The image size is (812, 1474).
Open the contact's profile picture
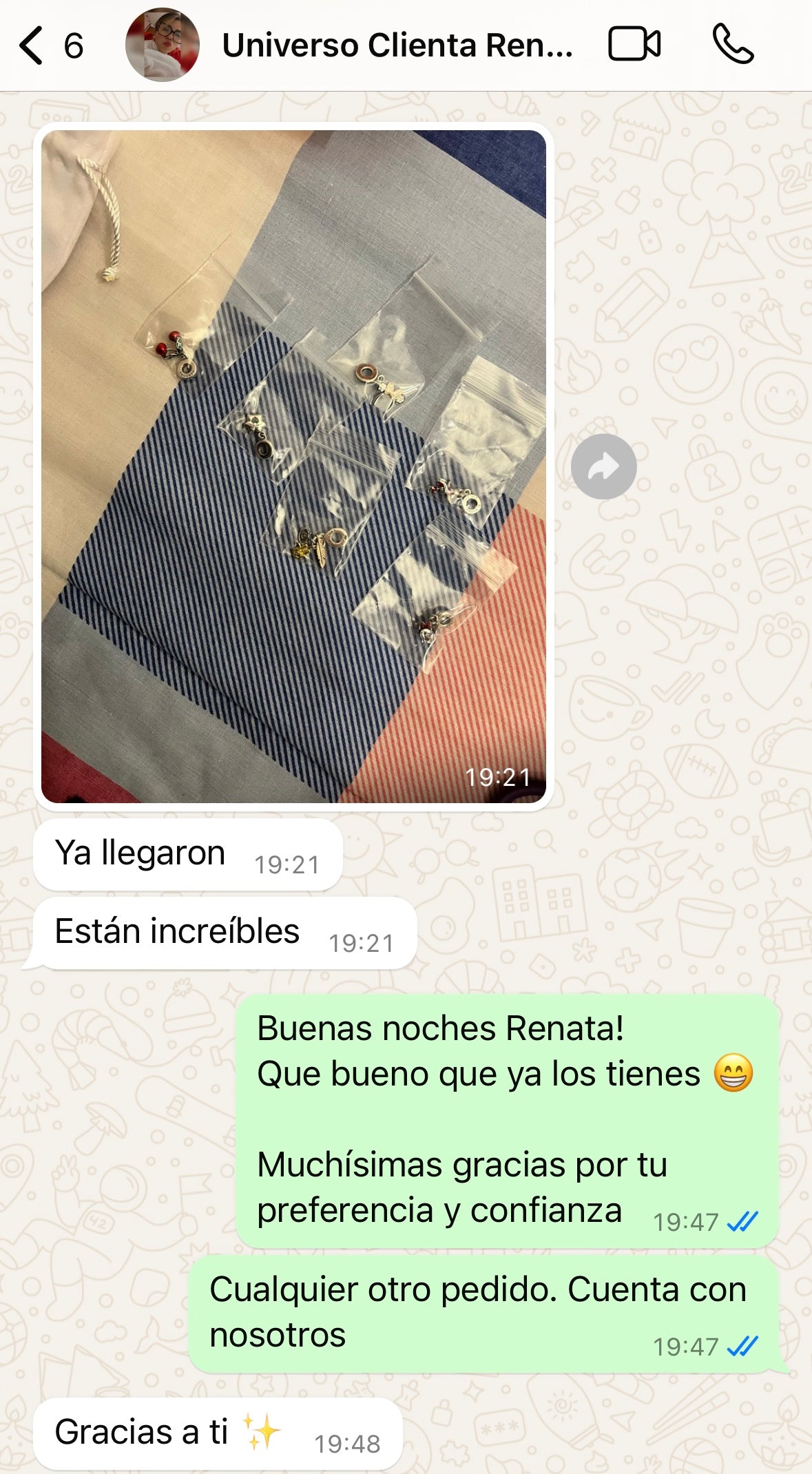coord(163,45)
